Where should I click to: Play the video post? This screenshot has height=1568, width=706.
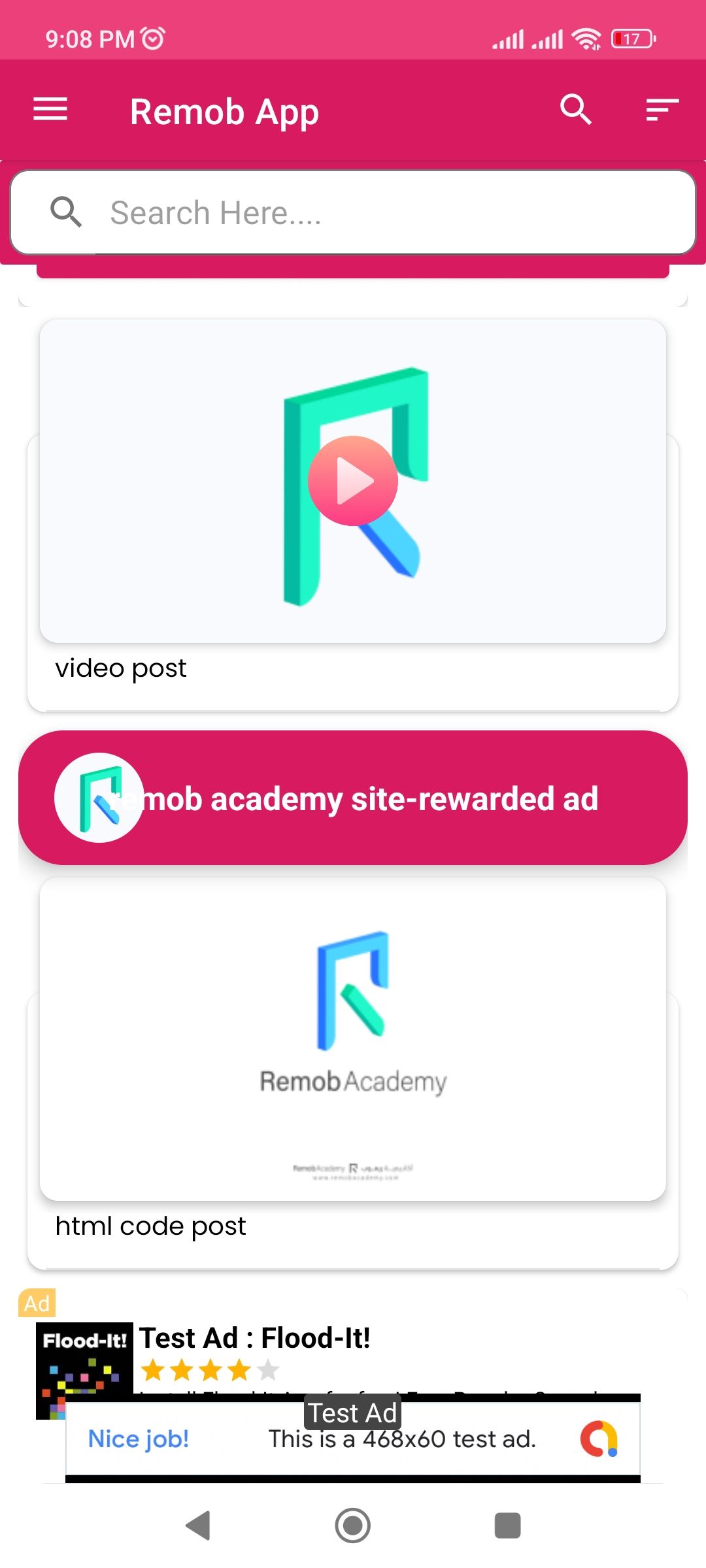pos(353,481)
